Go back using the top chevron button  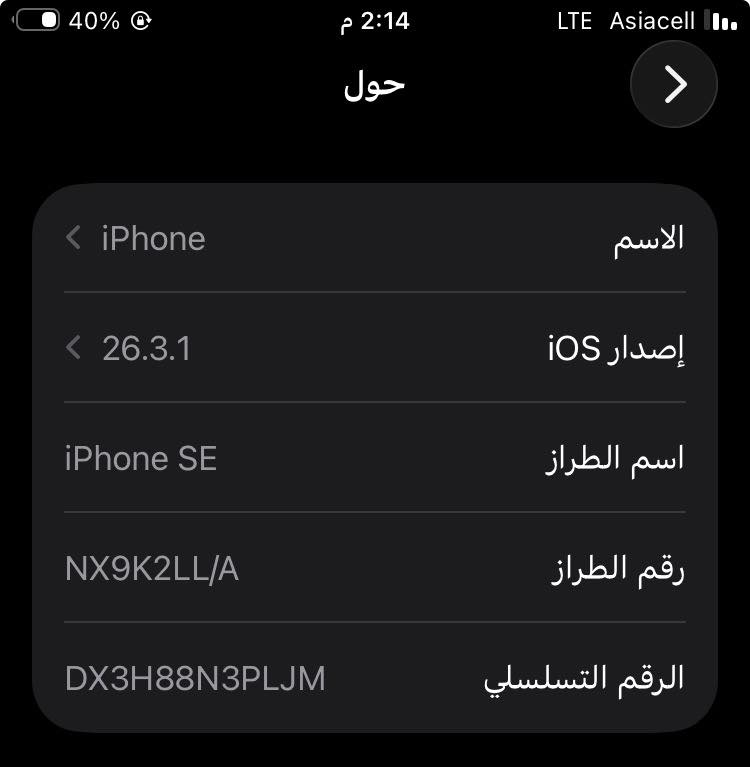coord(674,85)
